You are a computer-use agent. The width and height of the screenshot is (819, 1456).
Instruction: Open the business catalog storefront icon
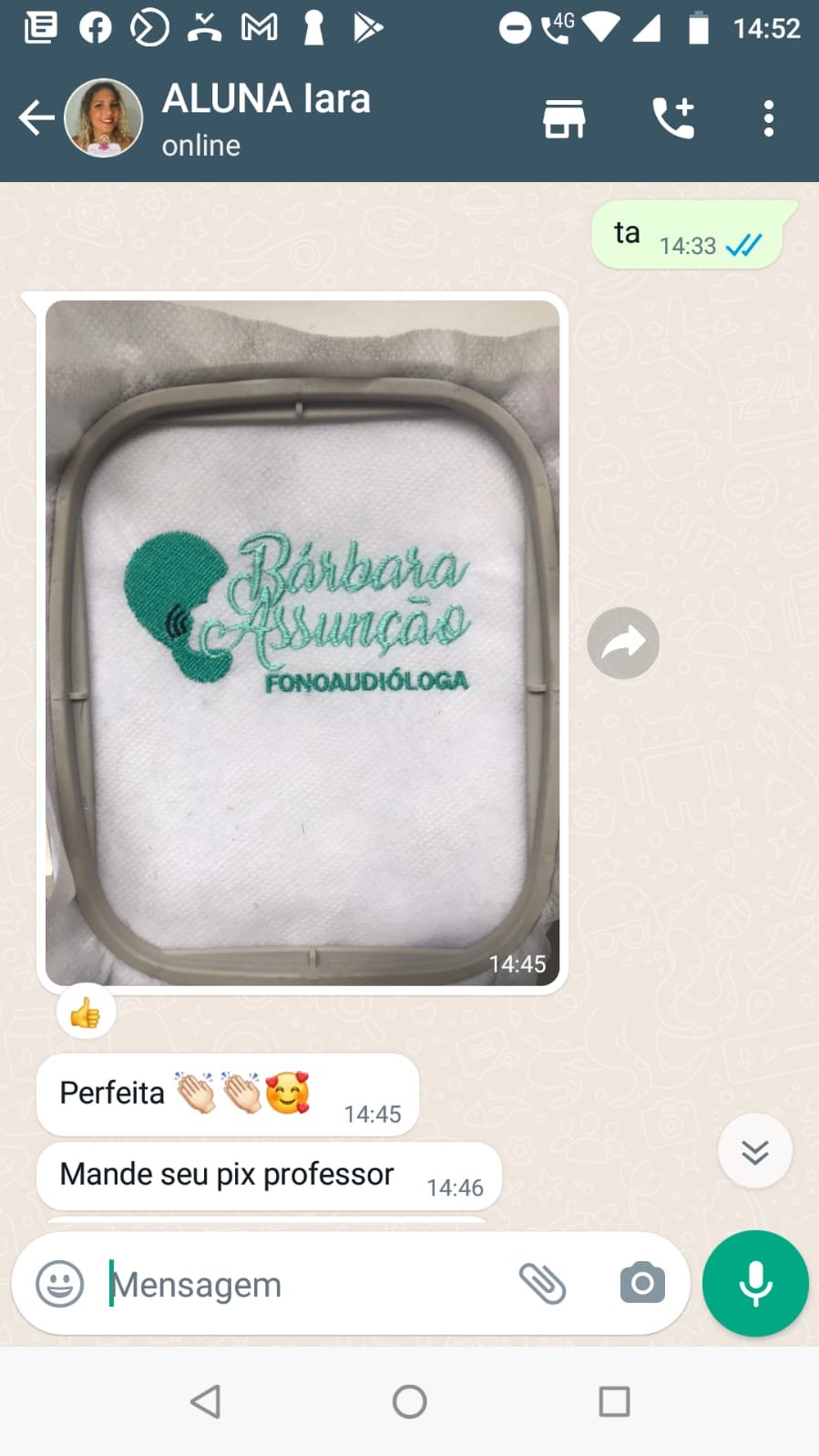click(564, 118)
